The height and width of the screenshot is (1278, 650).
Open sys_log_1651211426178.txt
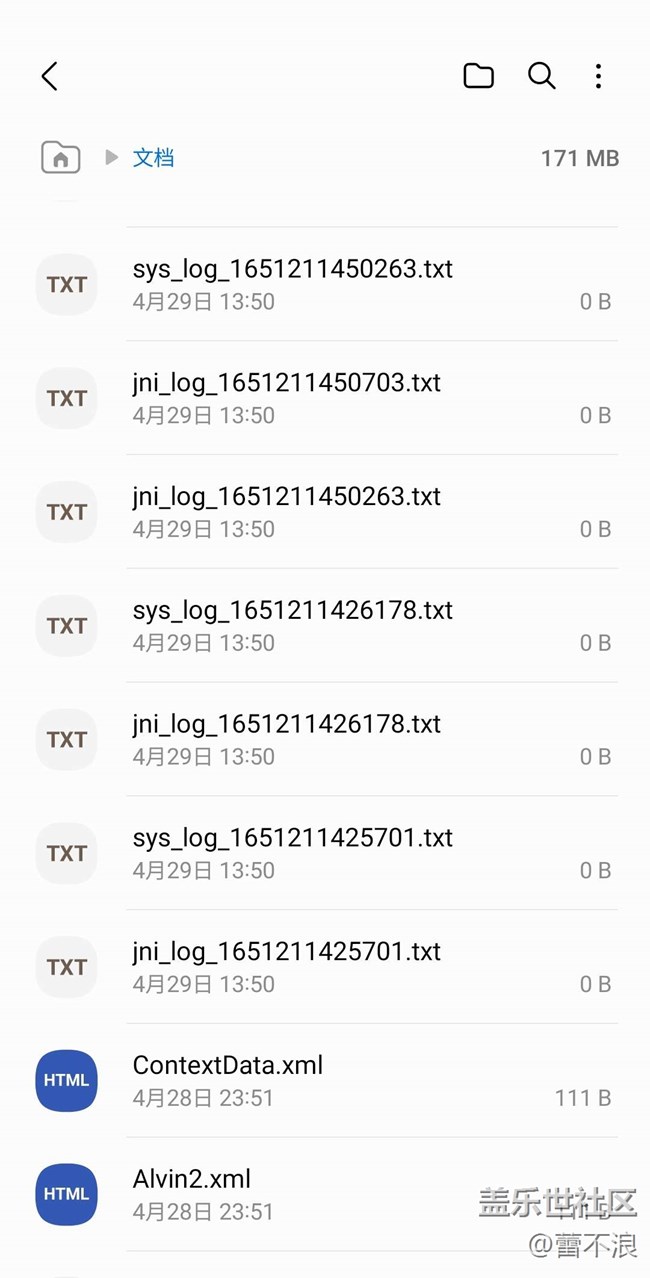(x=292, y=625)
